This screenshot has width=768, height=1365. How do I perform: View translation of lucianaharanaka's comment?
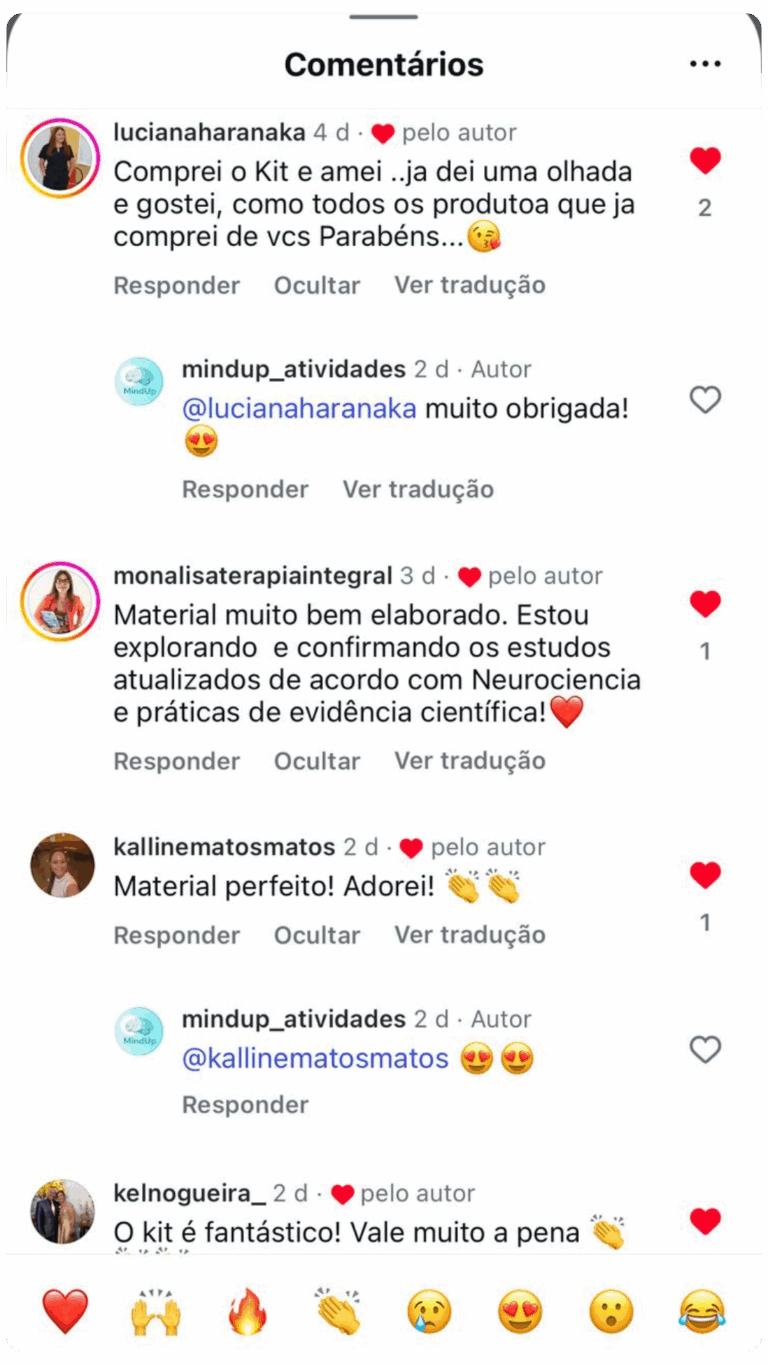coord(469,285)
